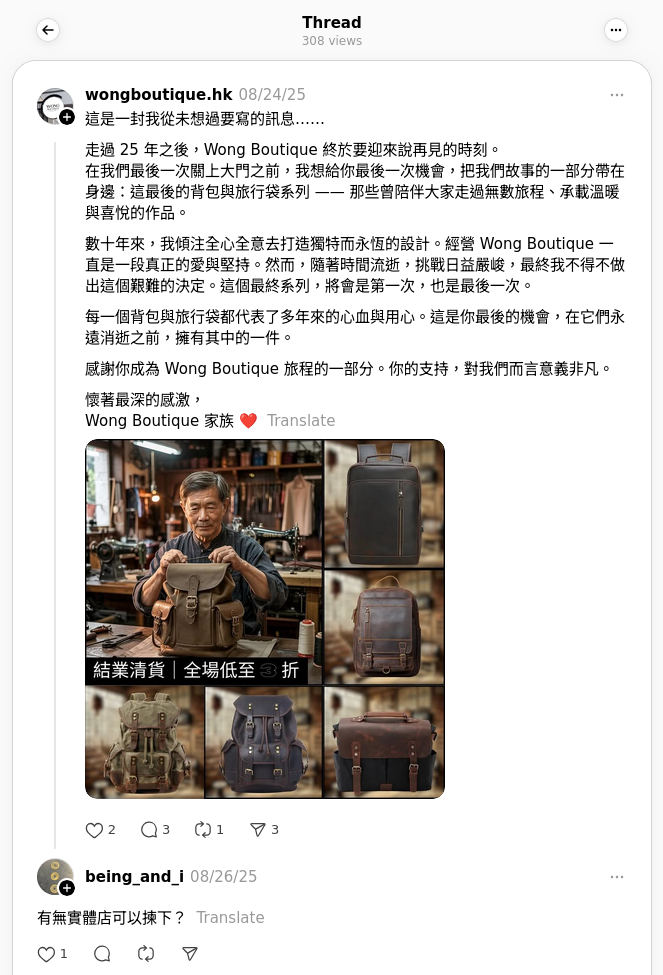
Task: Go back from the Thread view
Action: 48,30
